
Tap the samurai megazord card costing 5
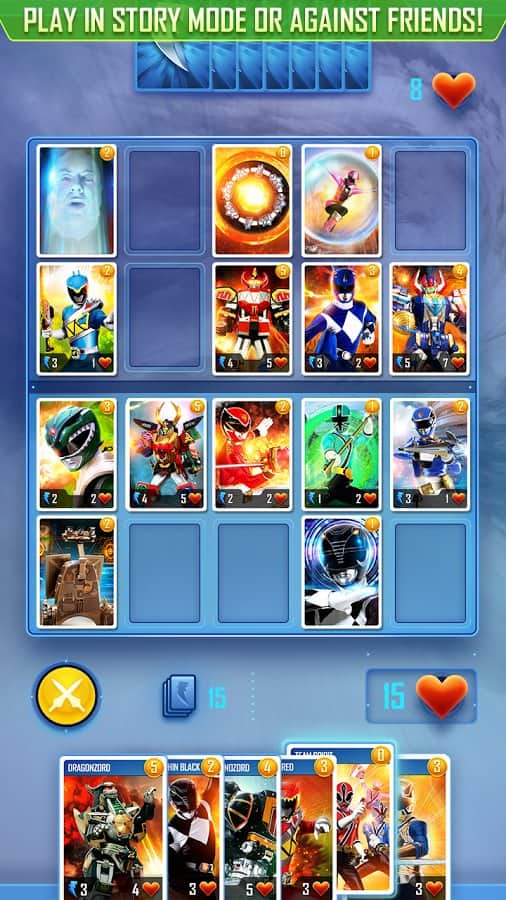165,454
